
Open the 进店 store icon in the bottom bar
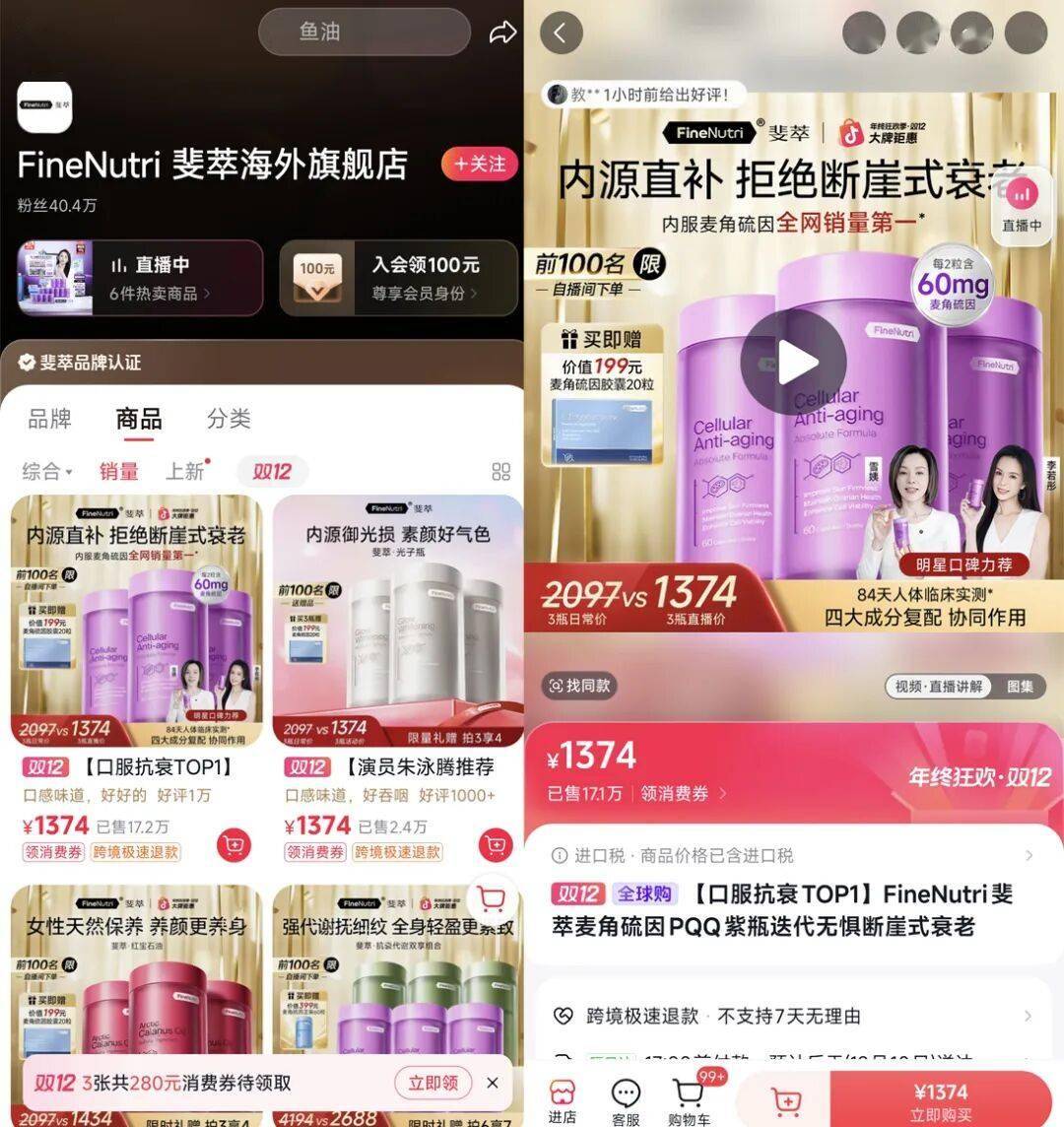(x=565, y=1096)
